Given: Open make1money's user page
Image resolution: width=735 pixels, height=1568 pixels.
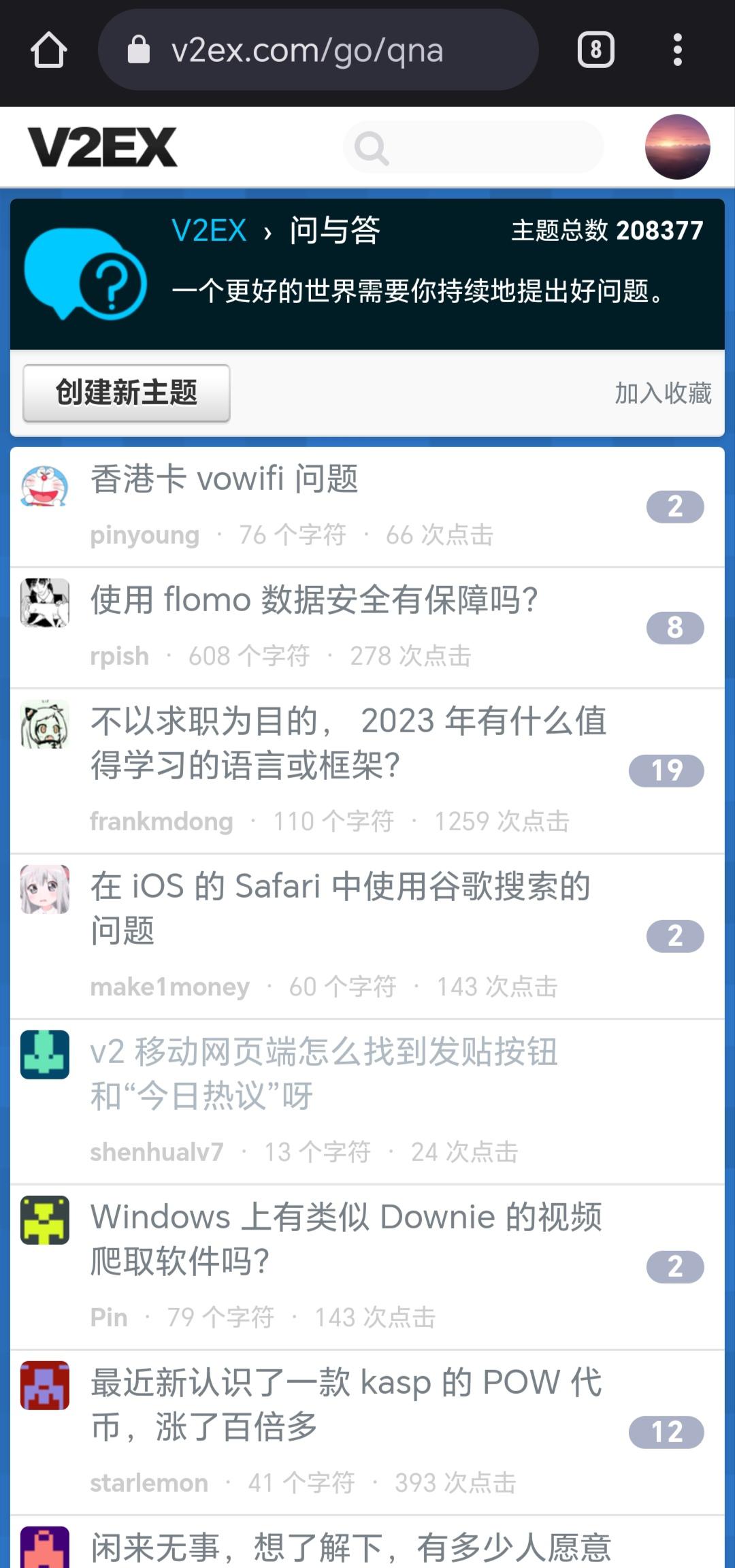Looking at the screenshot, I should 169,987.
